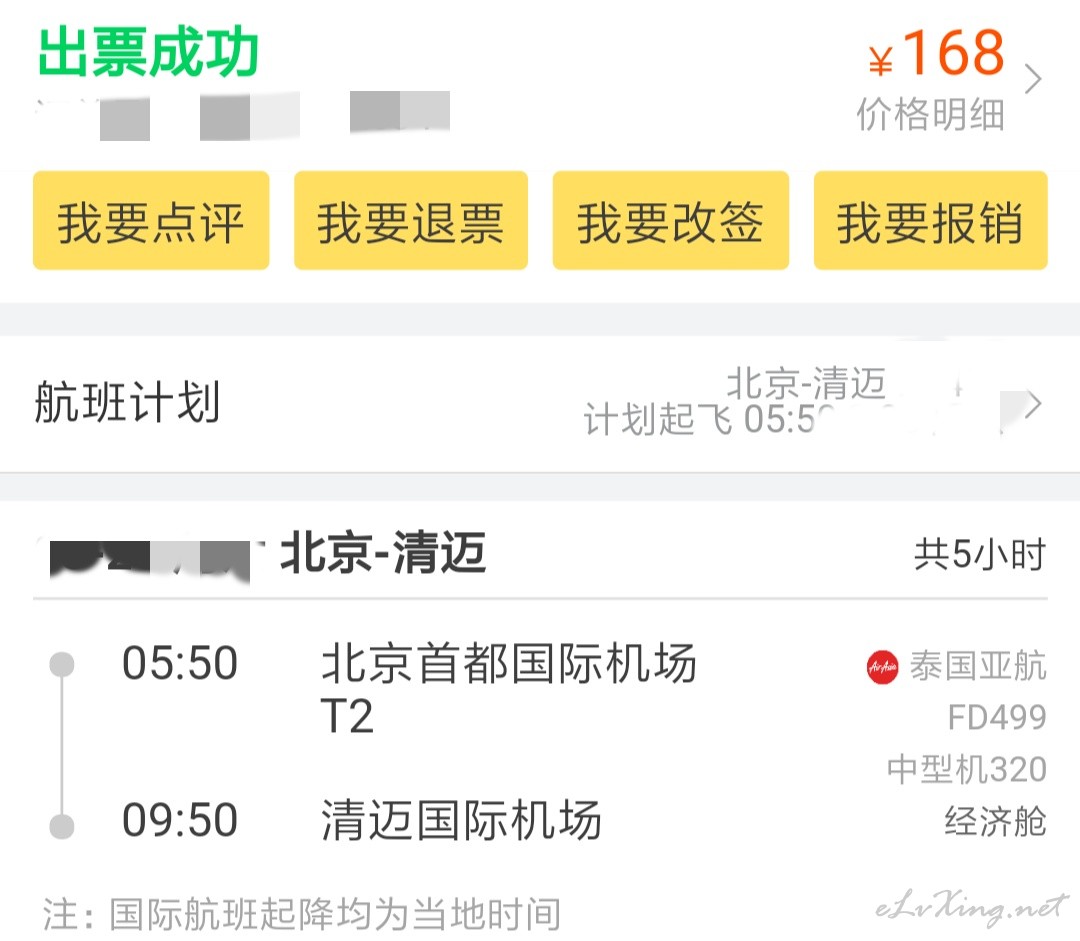1080x941 pixels.
Task: Open the 价格明细 price details
Action: click(931, 115)
